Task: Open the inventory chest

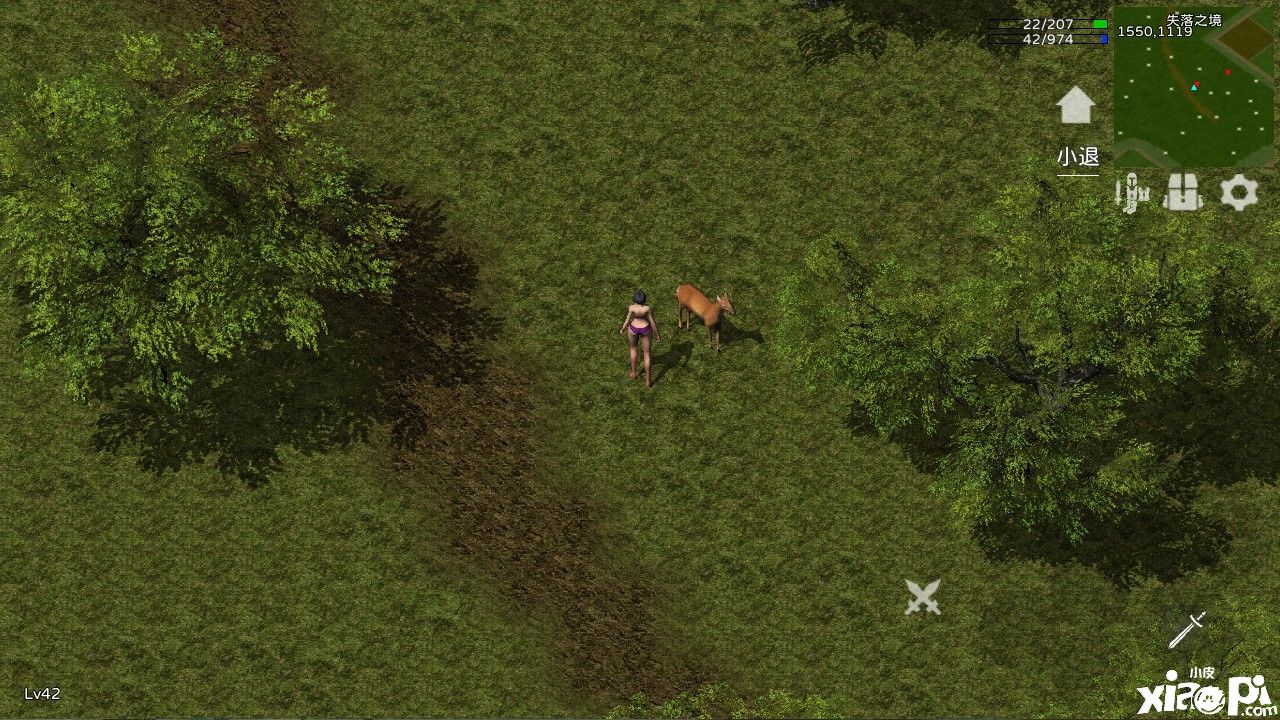Action: click(1182, 192)
